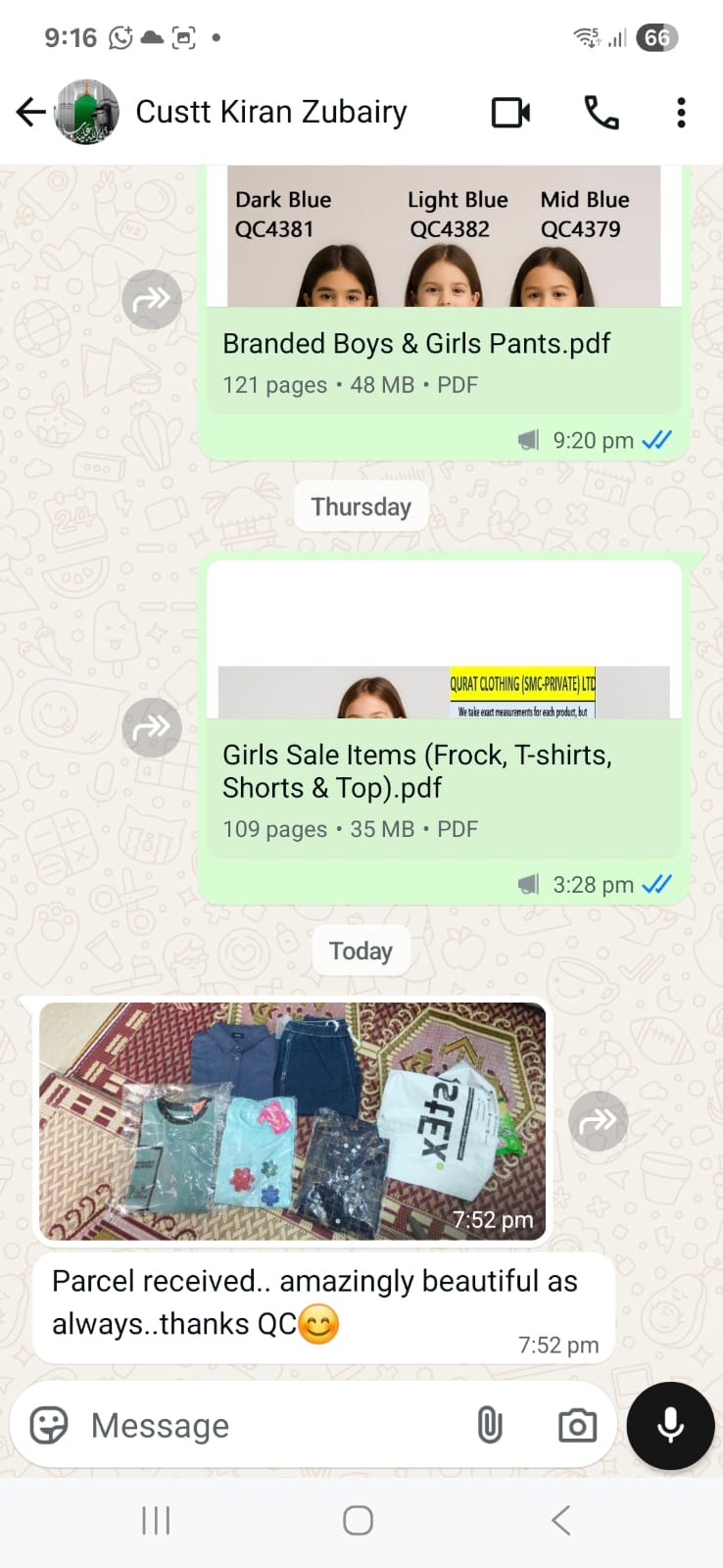Go to the home screen
The width and height of the screenshot is (723, 1568).
pyautogui.click(x=358, y=1521)
